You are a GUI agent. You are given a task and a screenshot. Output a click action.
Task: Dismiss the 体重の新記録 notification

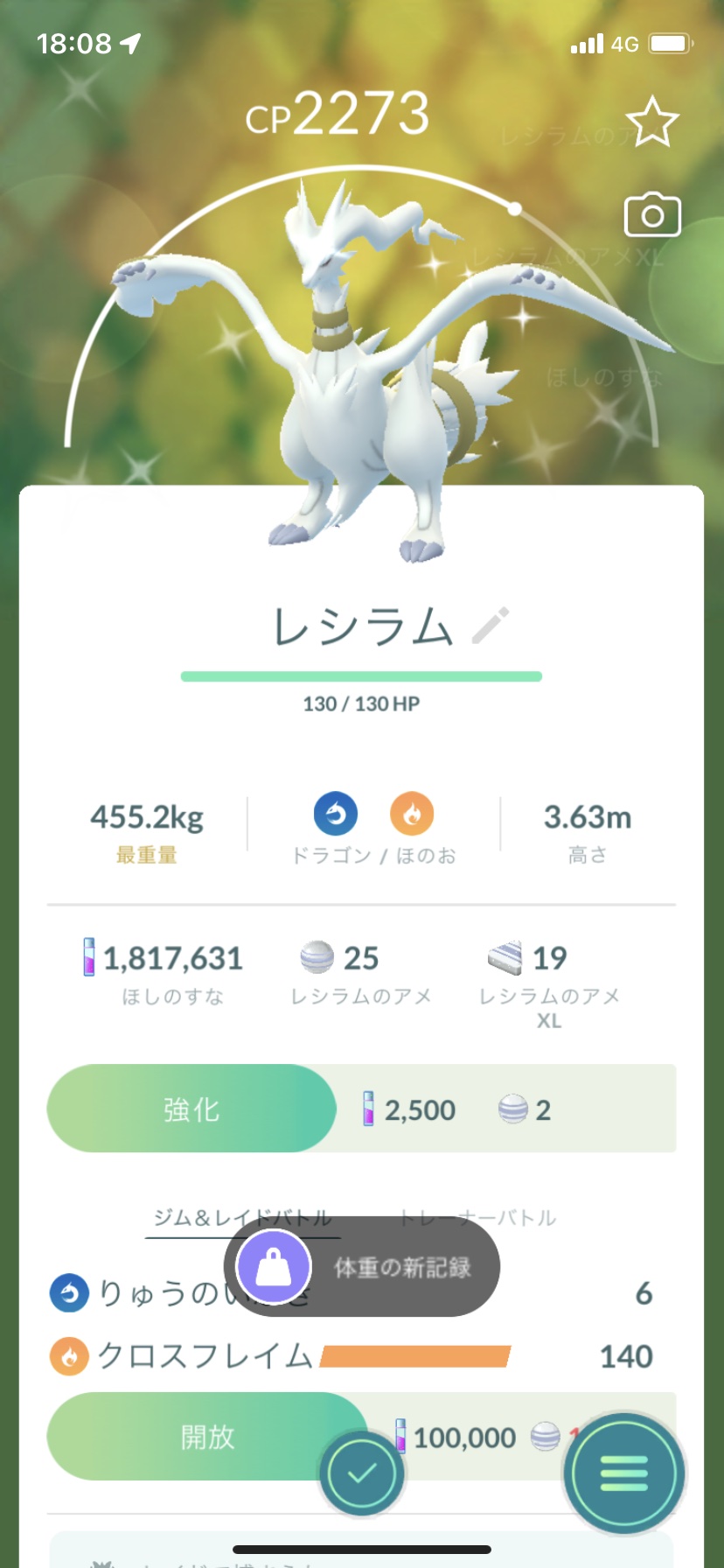(362, 1266)
